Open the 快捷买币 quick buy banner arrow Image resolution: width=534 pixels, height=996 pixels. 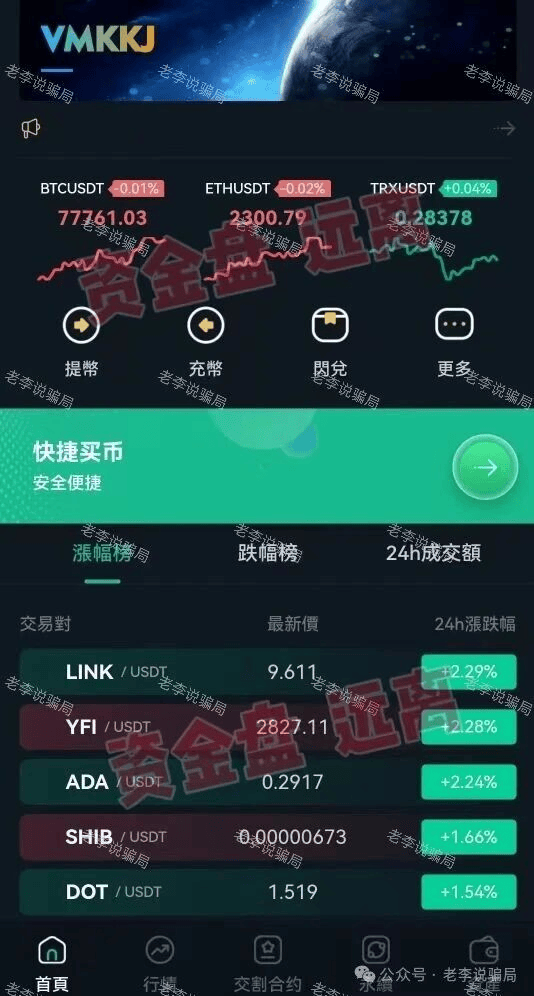click(x=486, y=468)
